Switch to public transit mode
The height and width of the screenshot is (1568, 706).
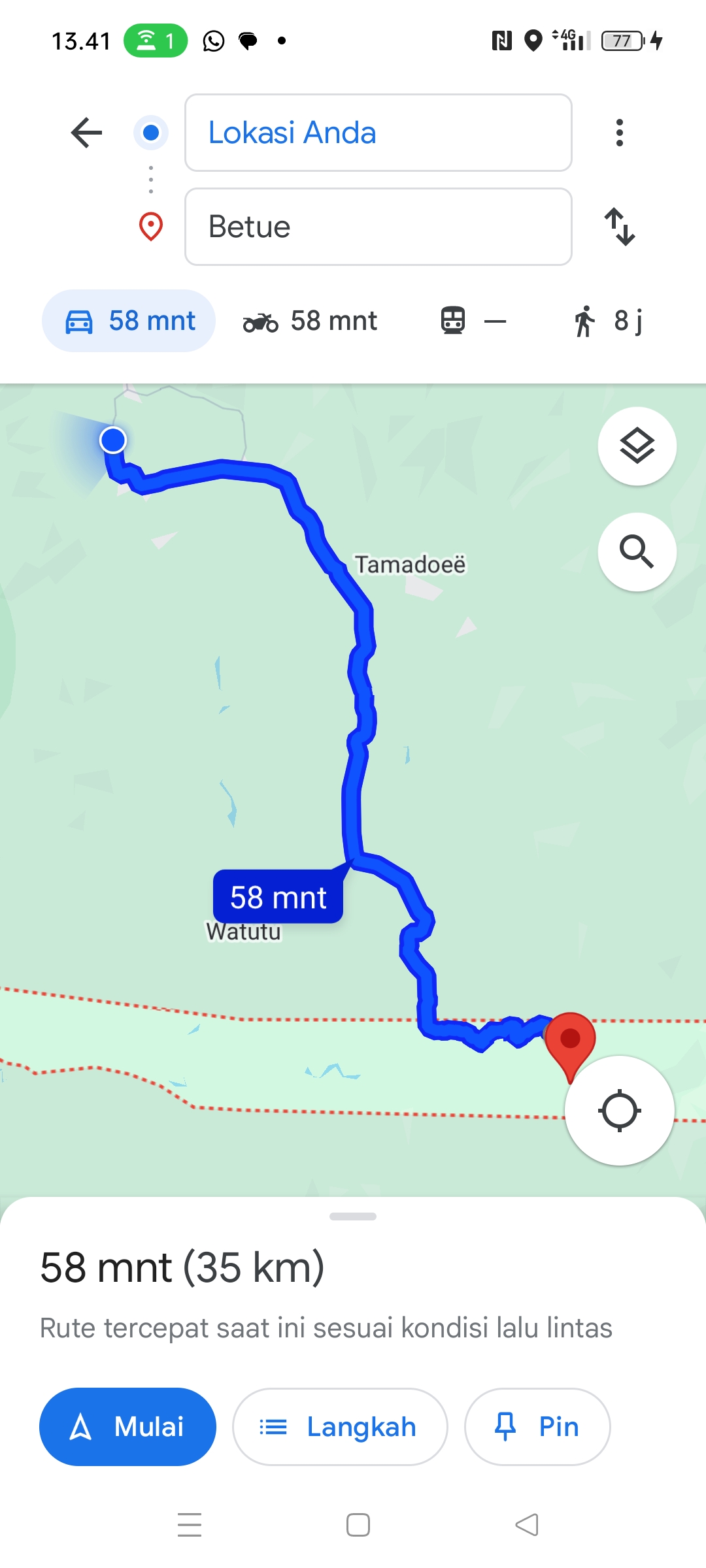point(473,321)
